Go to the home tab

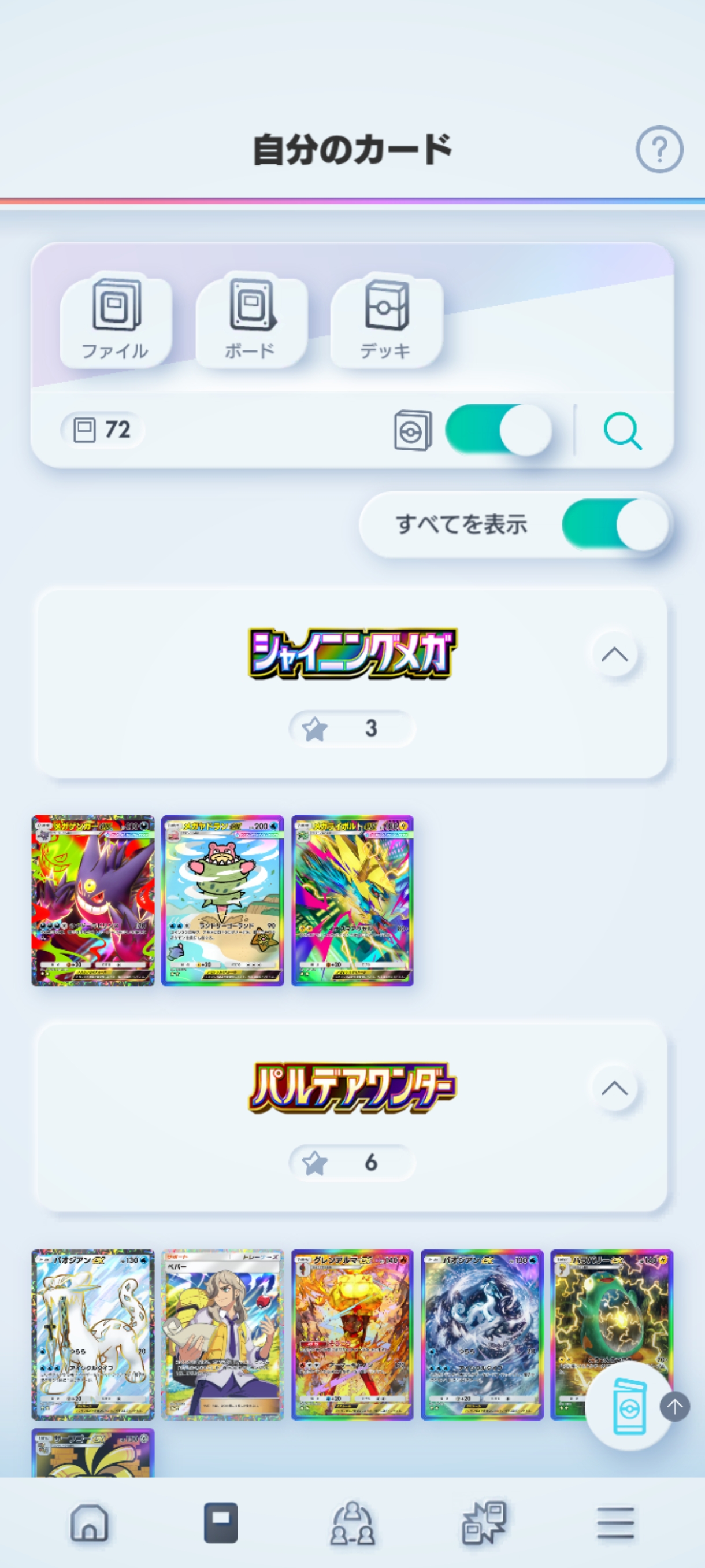tap(90, 1523)
